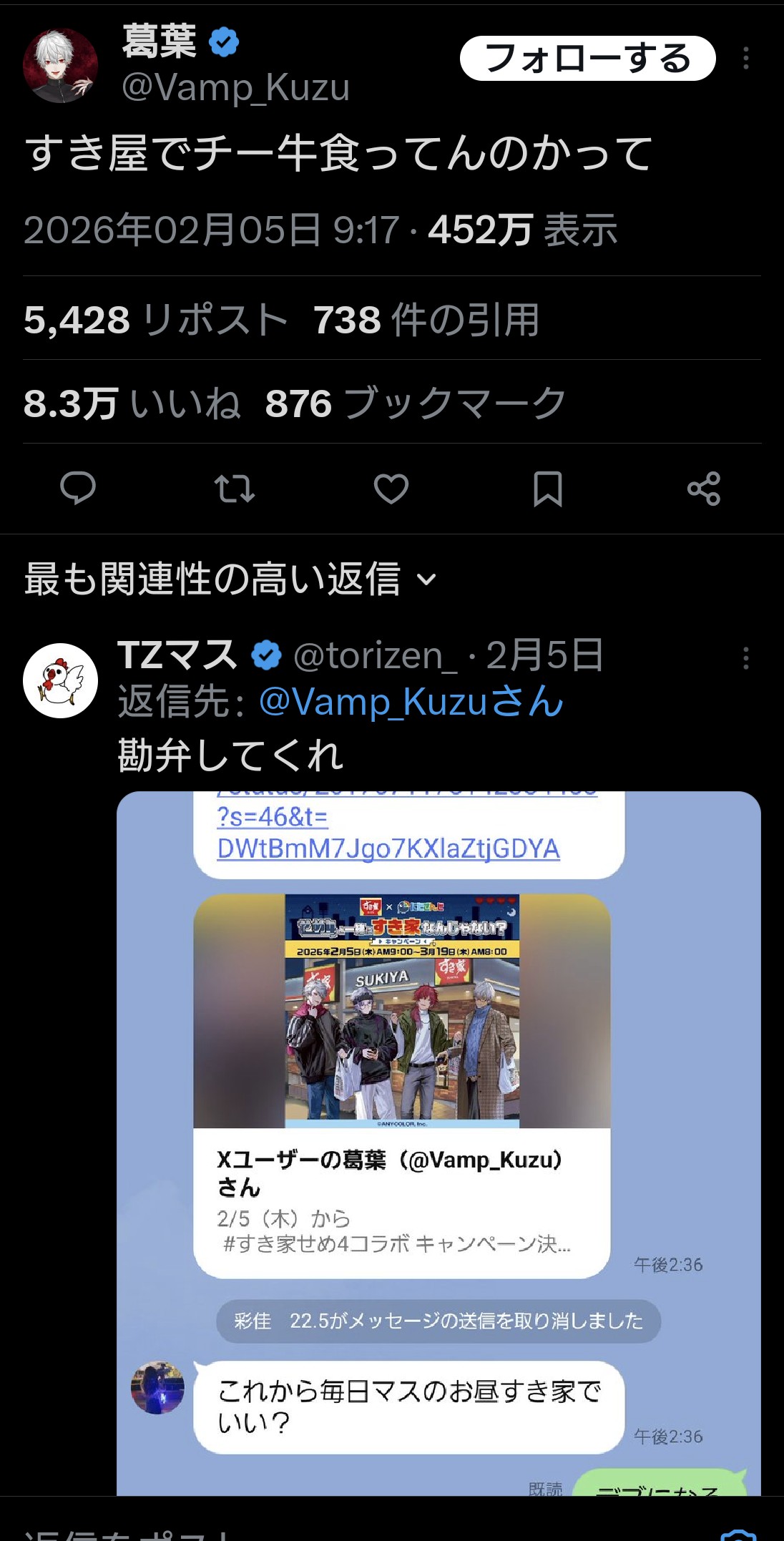This screenshot has height=1541, width=784.
Task: Open 葛葉's profile avatar
Action: pyautogui.click(x=60, y=66)
